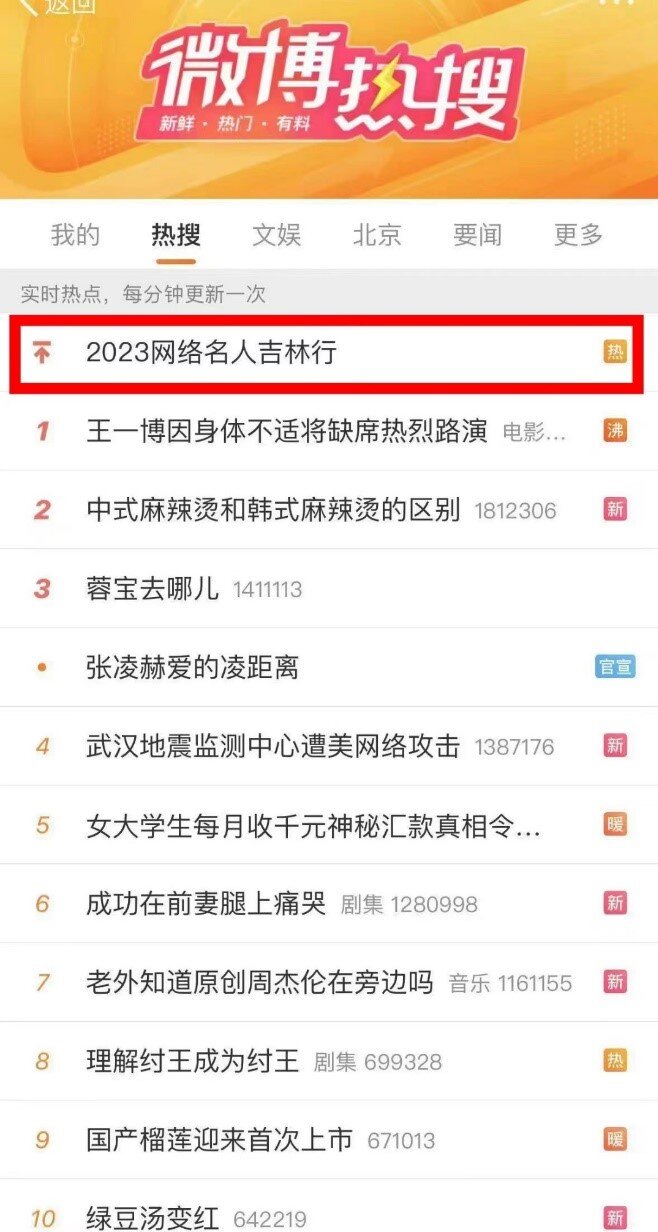
Task: Open 成功在前妻腿上痛哭 trending topic
Action: pos(206,904)
